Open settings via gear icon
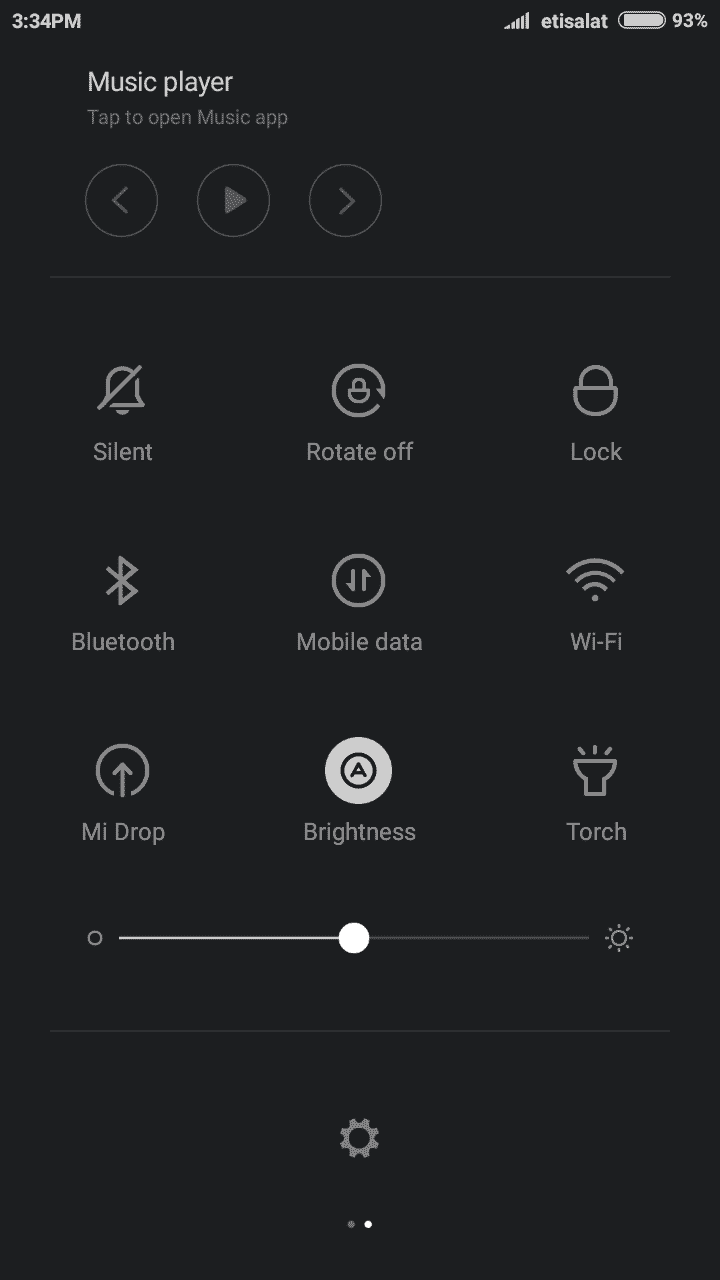 [359, 1138]
